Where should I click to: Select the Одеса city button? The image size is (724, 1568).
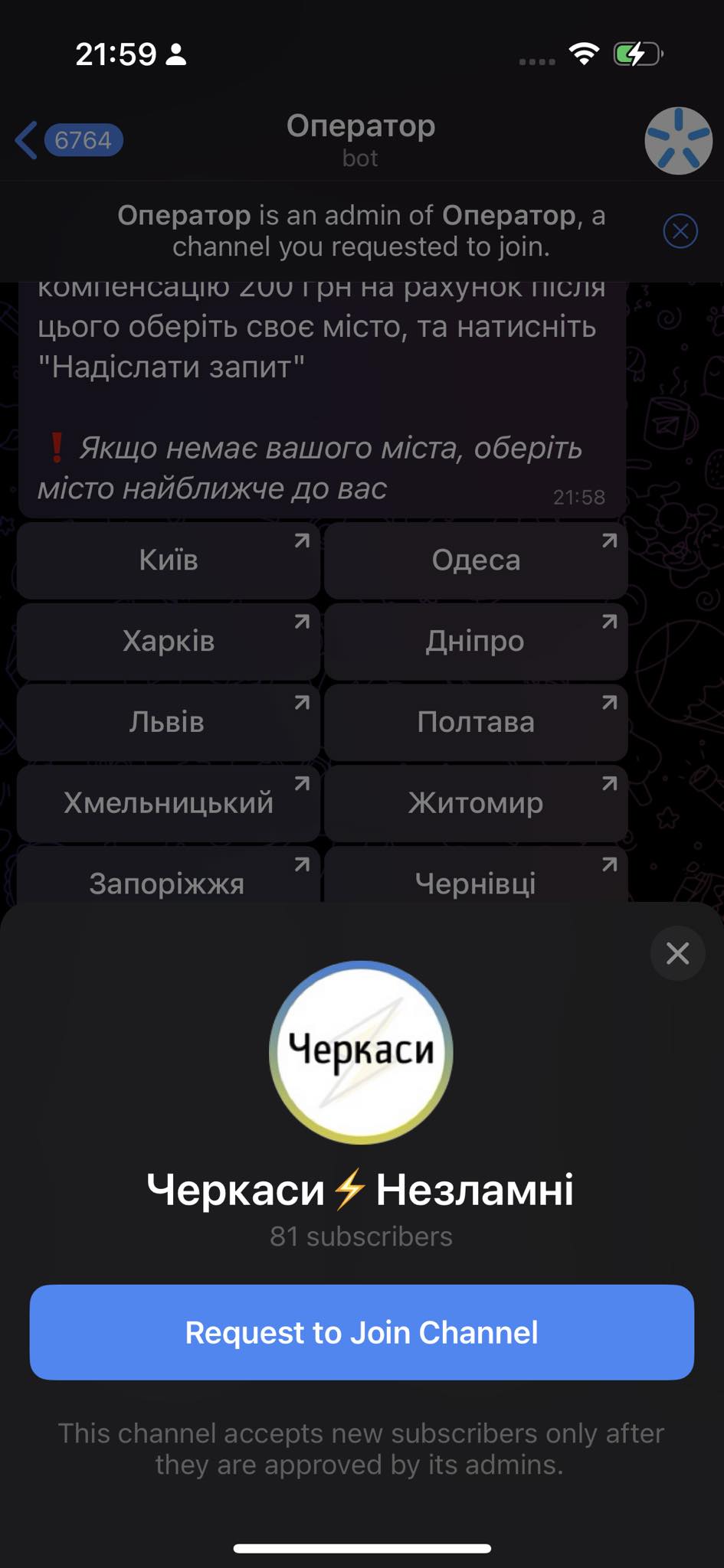(476, 560)
